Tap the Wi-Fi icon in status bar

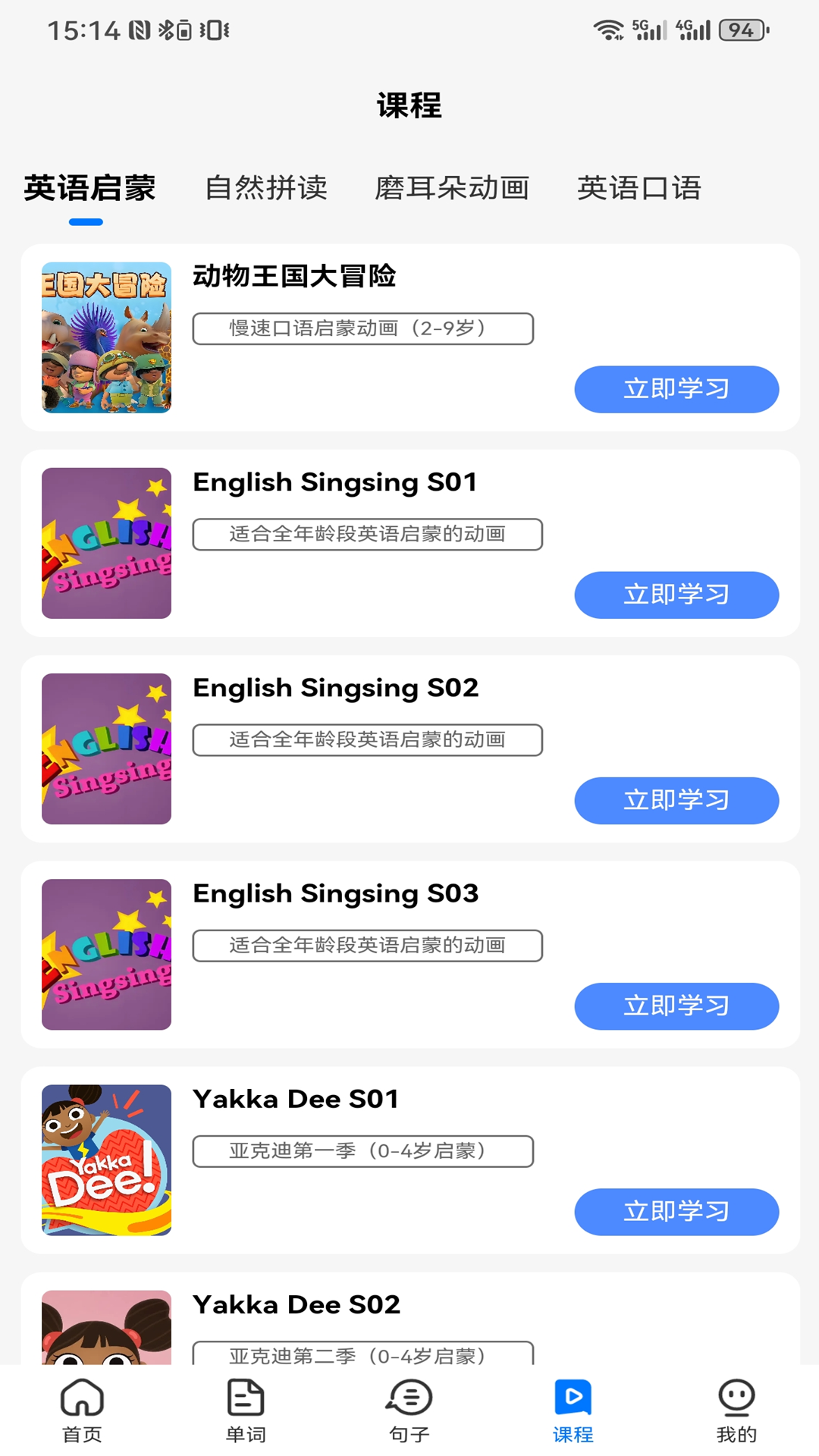pos(607,29)
